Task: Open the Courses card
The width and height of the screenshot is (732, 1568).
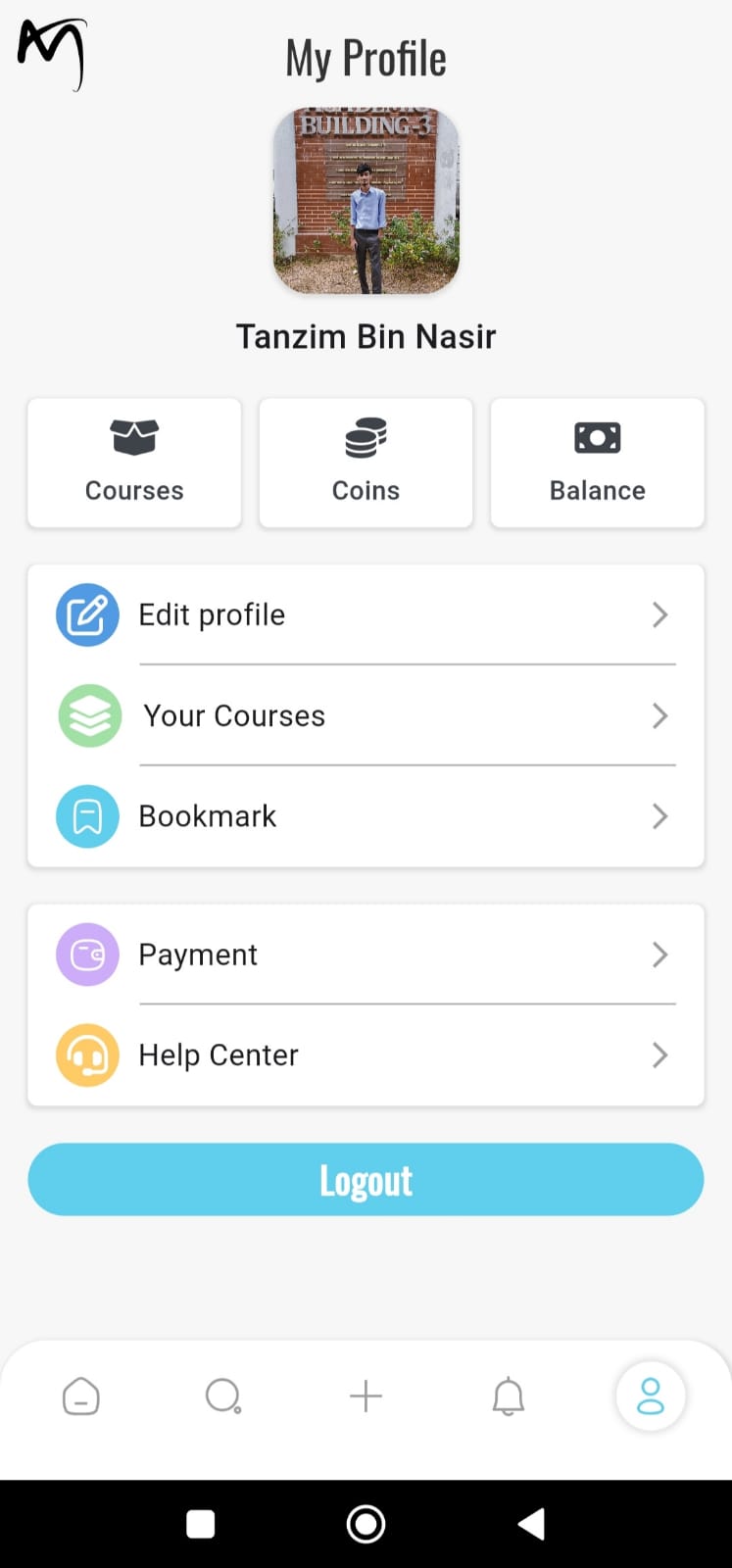Action: coord(134,463)
